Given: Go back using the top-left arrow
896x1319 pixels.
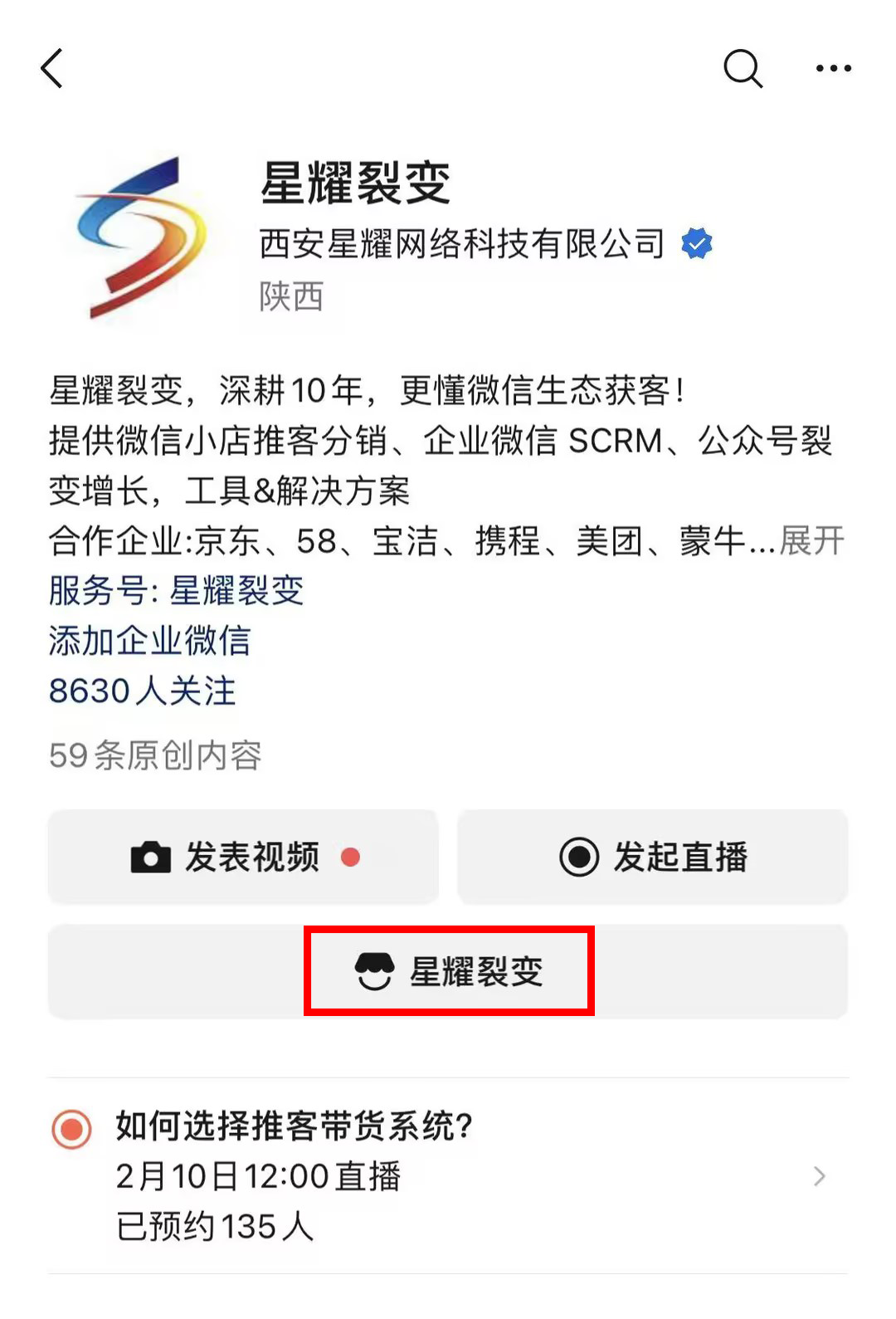Looking at the screenshot, I should 52,68.
